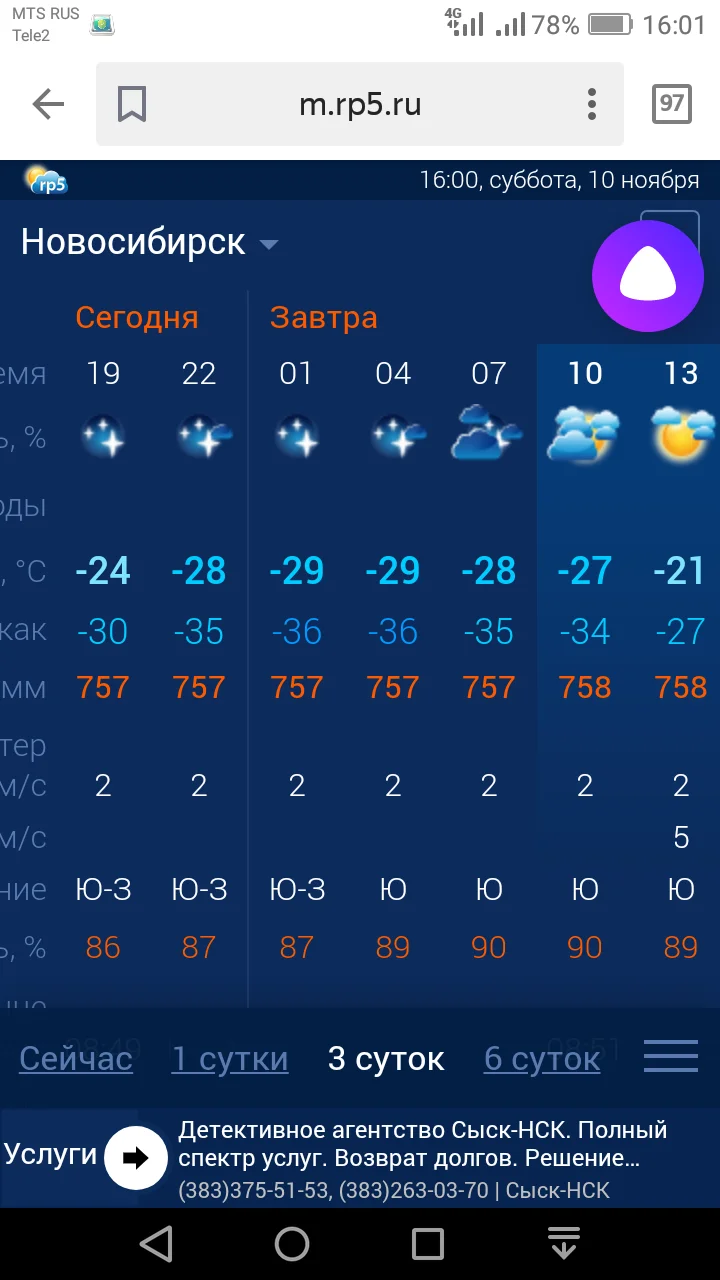Tap the m.rp5.ru address bar
The width and height of the screenshot is (720, 1280).
tap(360, 103)
